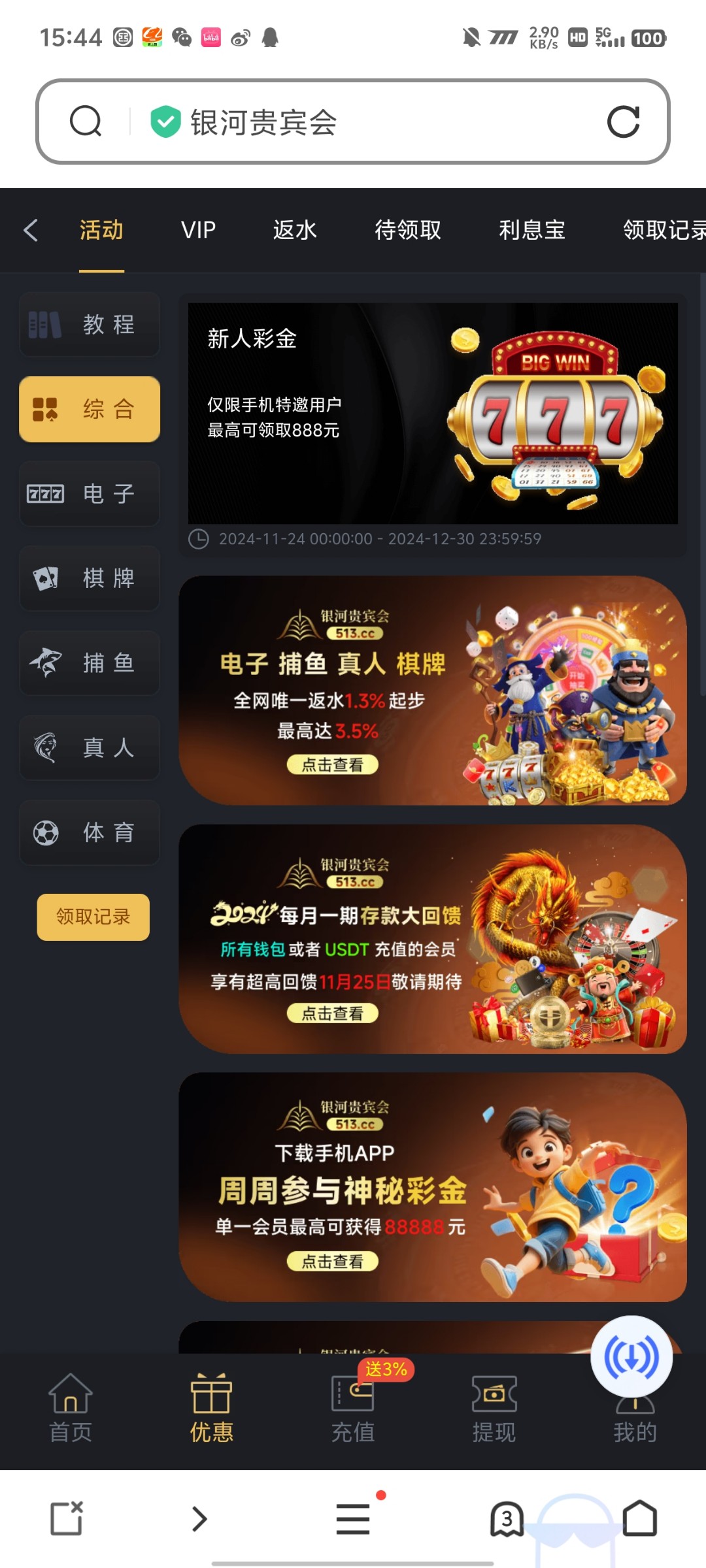
Task: Open the 利息宝 tab
Action: 531,230
